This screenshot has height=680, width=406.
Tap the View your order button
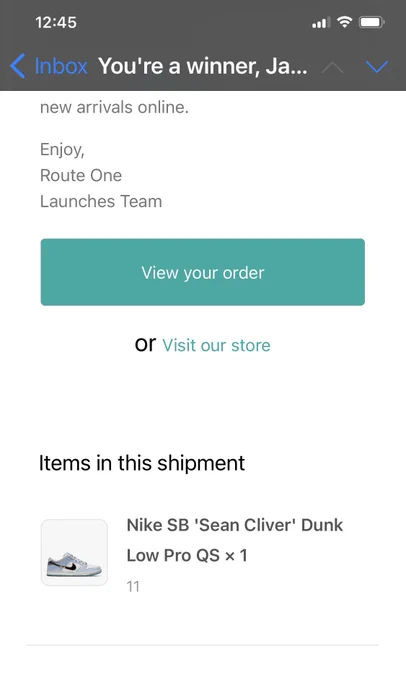pyautogui.click(x=203, y=272)
